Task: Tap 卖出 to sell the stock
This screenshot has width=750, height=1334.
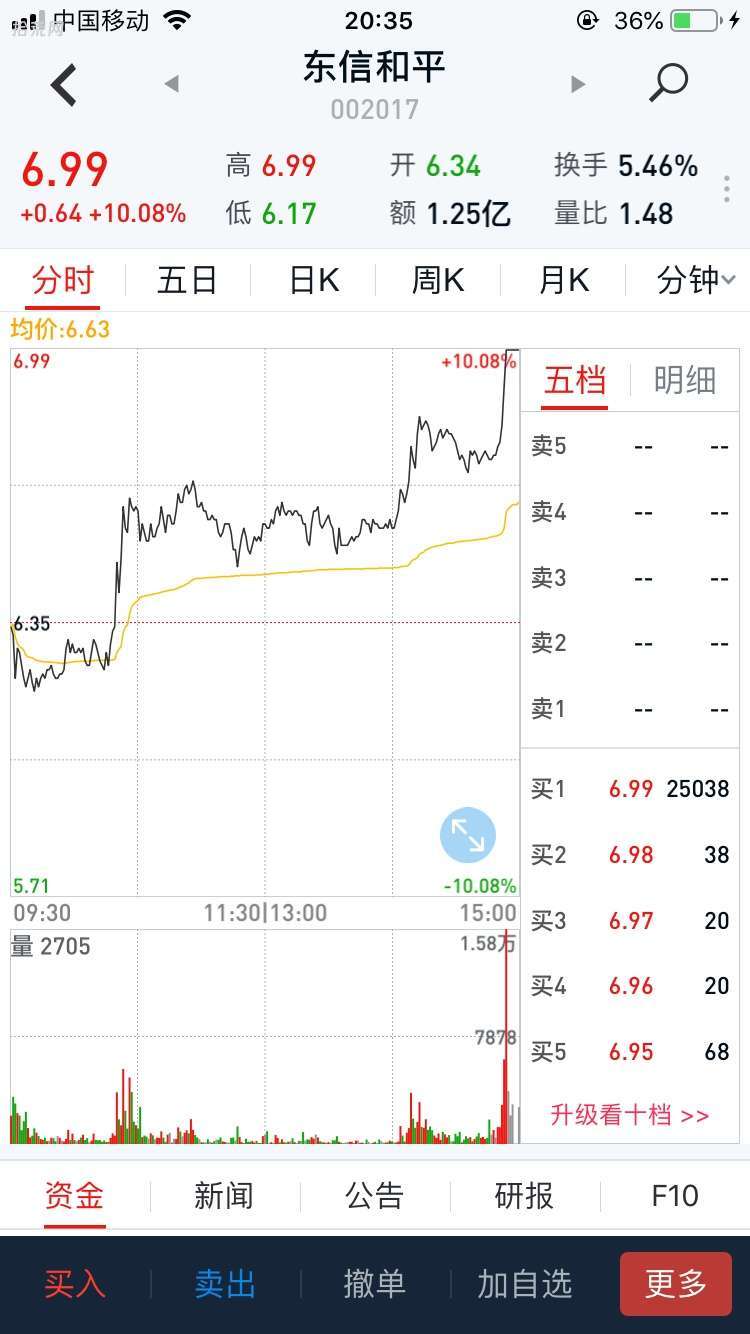Action: (x=225, y=1284)
